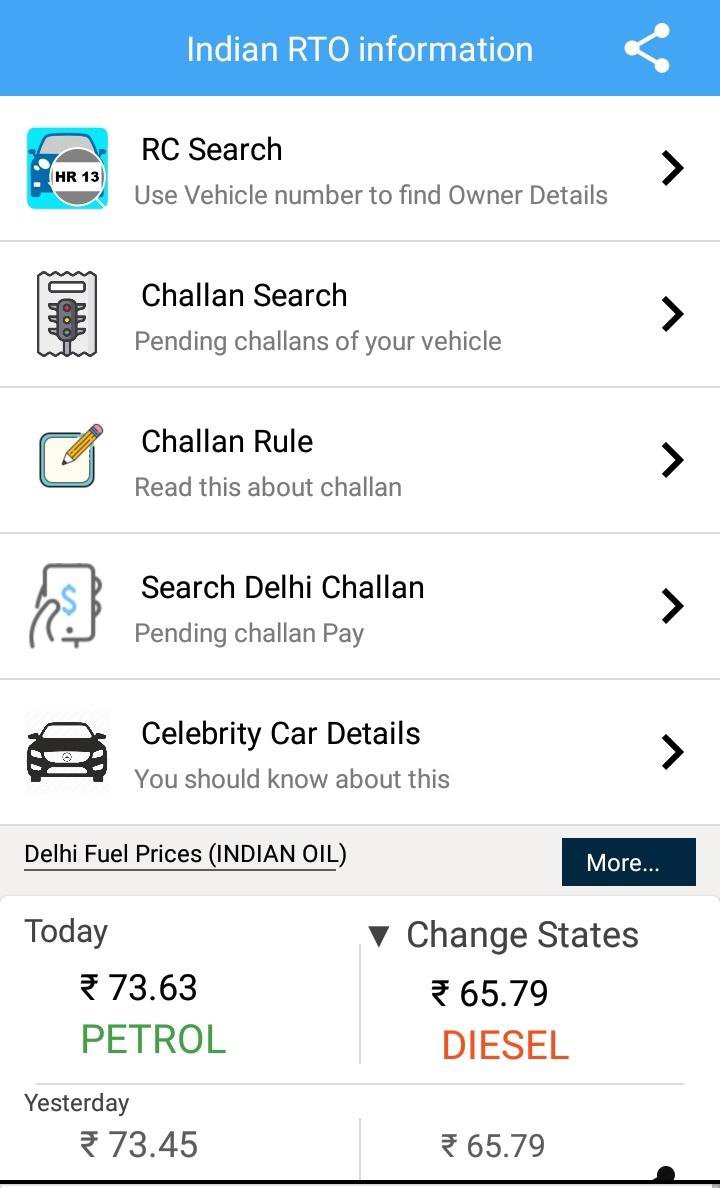Open the arrow beside Search Delhi Challan
This screenshot has width=720, height=1188.
click(672, 605)
